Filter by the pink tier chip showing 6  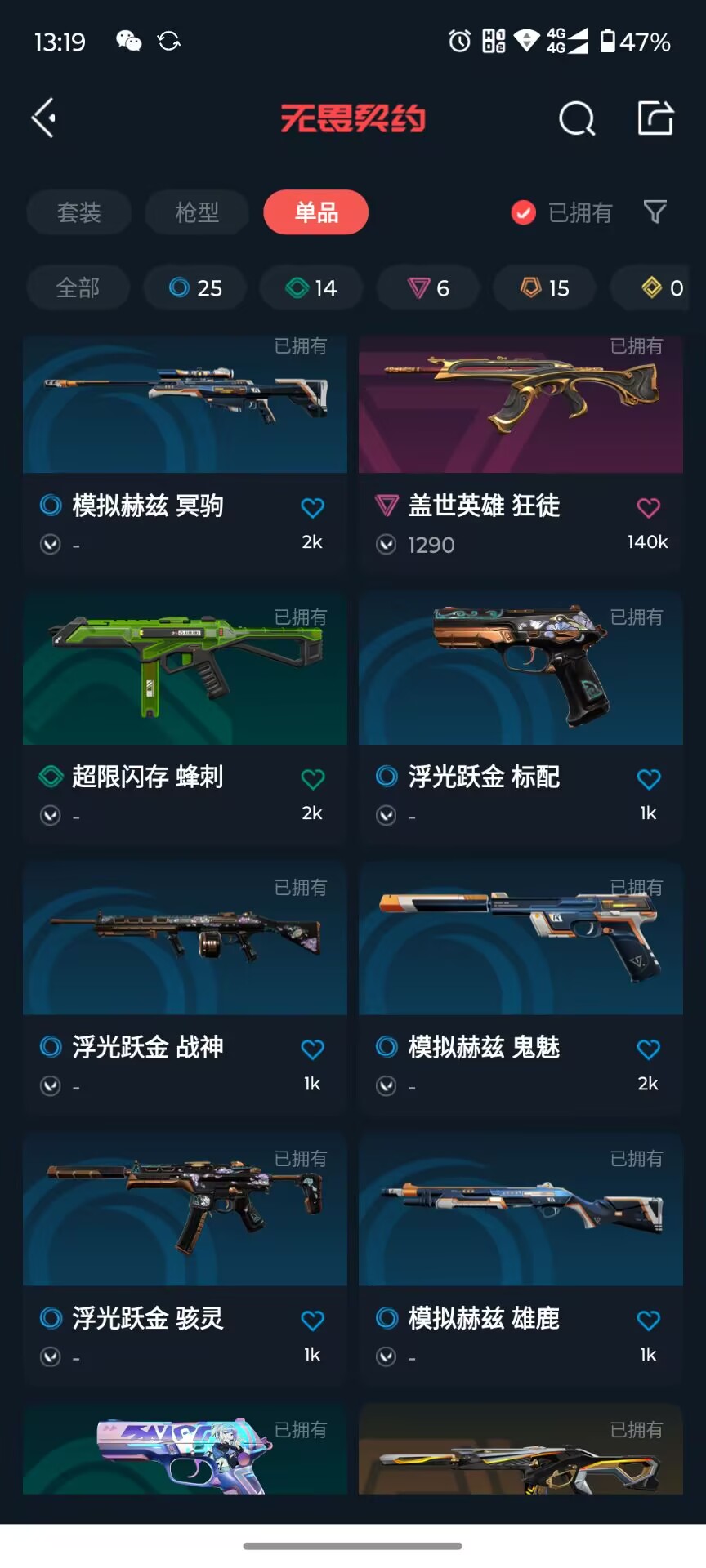pos(428,287)
